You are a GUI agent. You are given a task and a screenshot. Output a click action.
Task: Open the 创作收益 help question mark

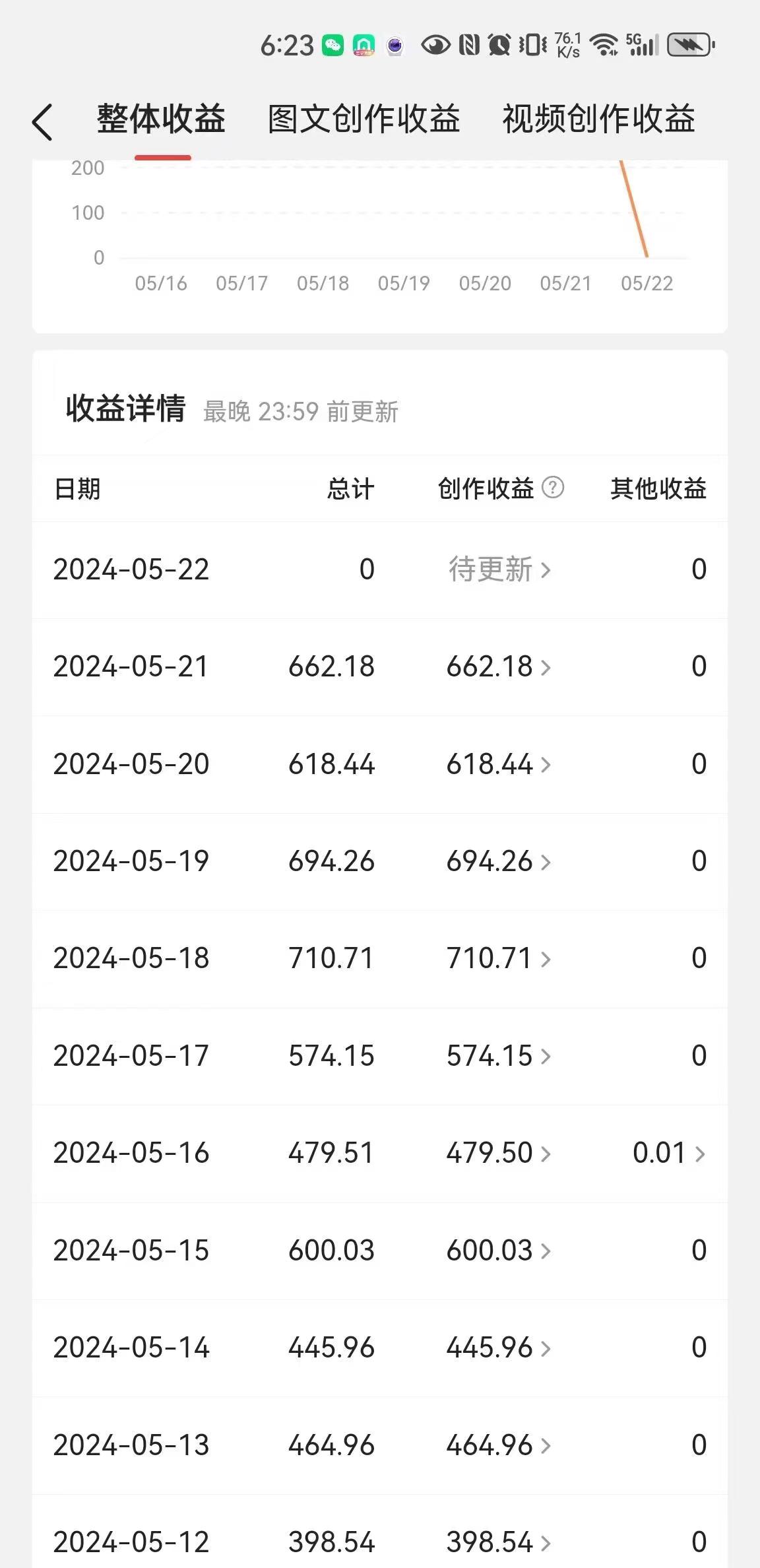coord(553,488)
